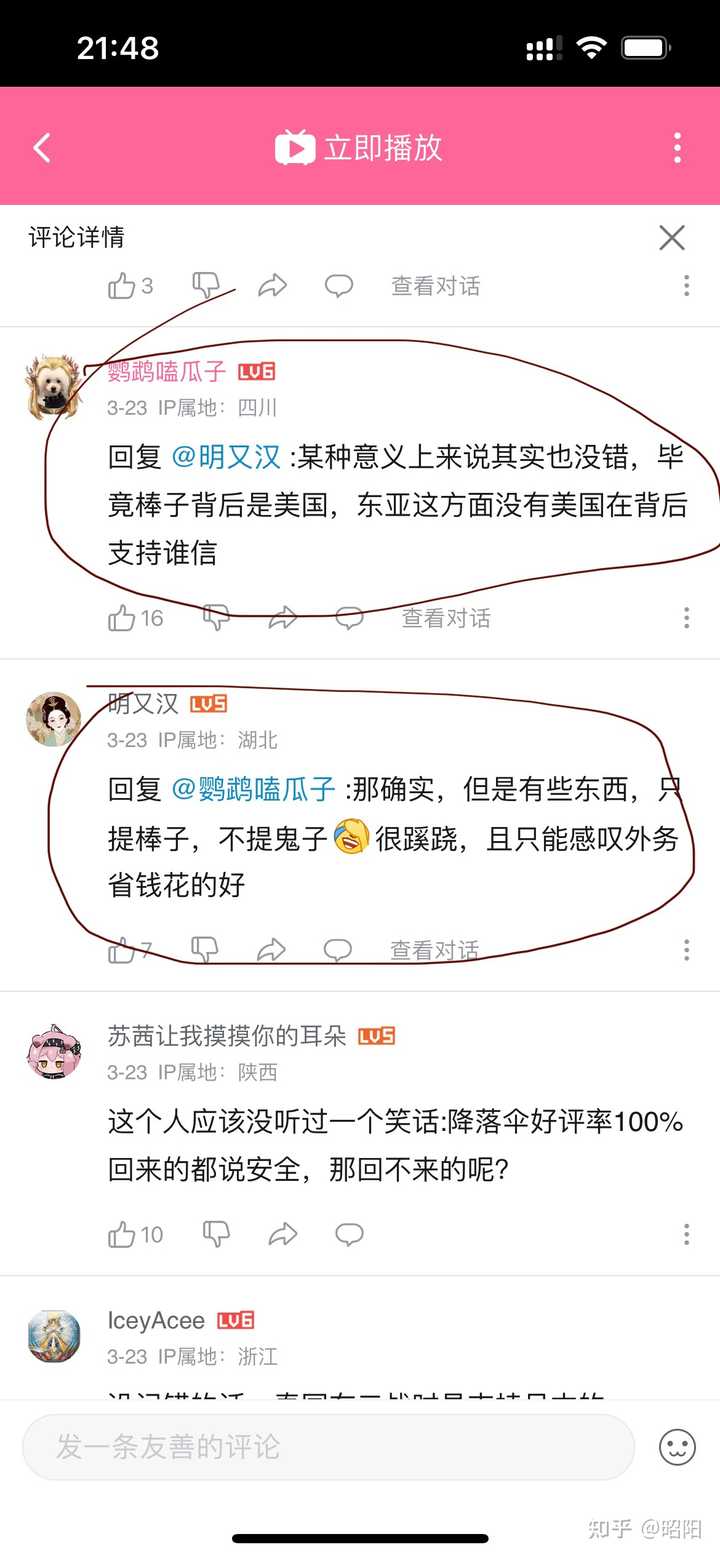The image size is (720, 1558).
Task: View 查看对话 under 鹦鹉嗑瓜子's comment
Action: [446, 618]
